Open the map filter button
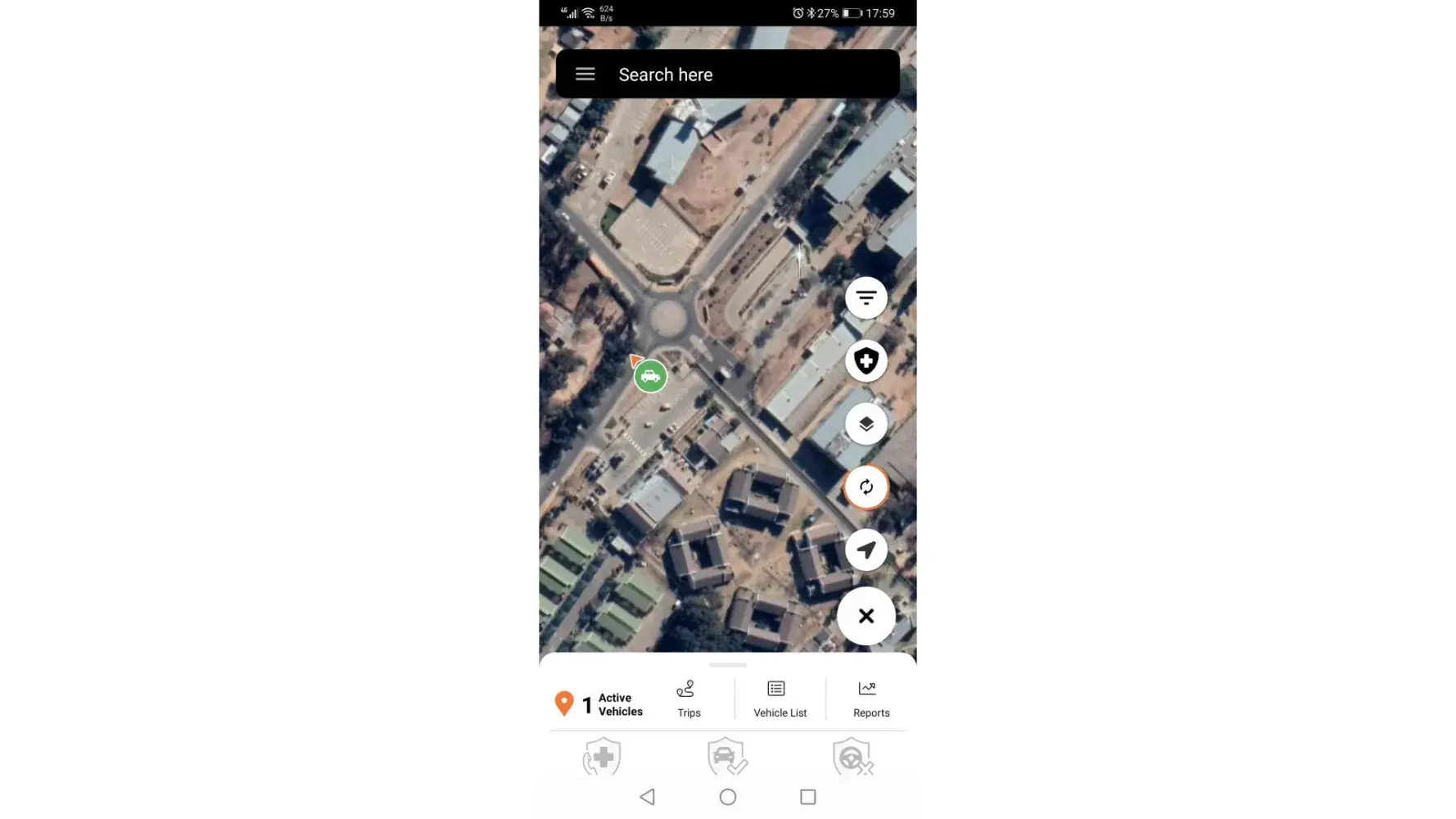 tap(866, 298)
